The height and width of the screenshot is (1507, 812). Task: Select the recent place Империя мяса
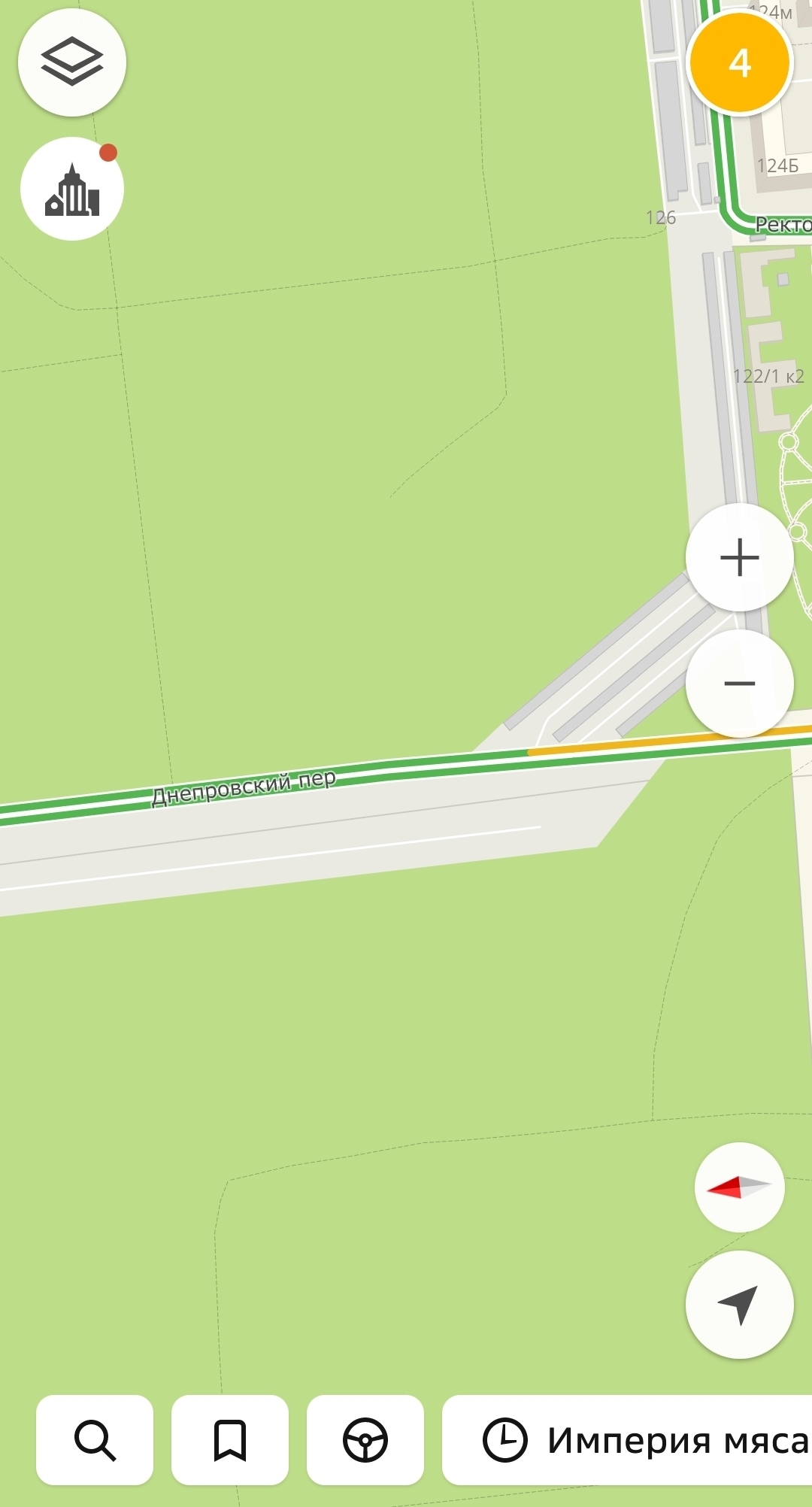pos(639,1440)
